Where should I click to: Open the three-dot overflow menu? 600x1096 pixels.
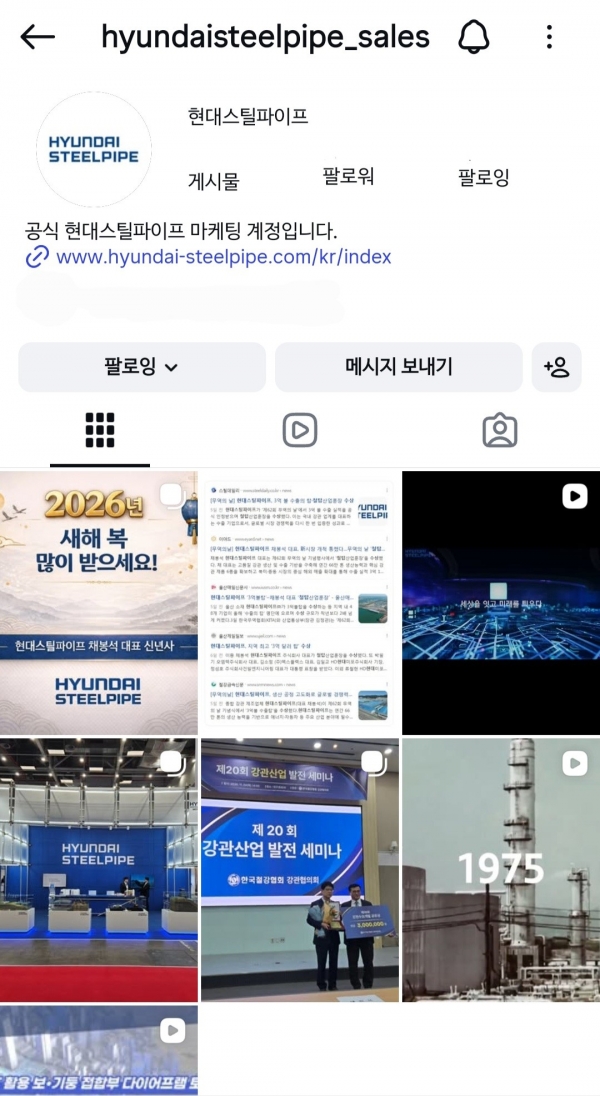[549, 38]
